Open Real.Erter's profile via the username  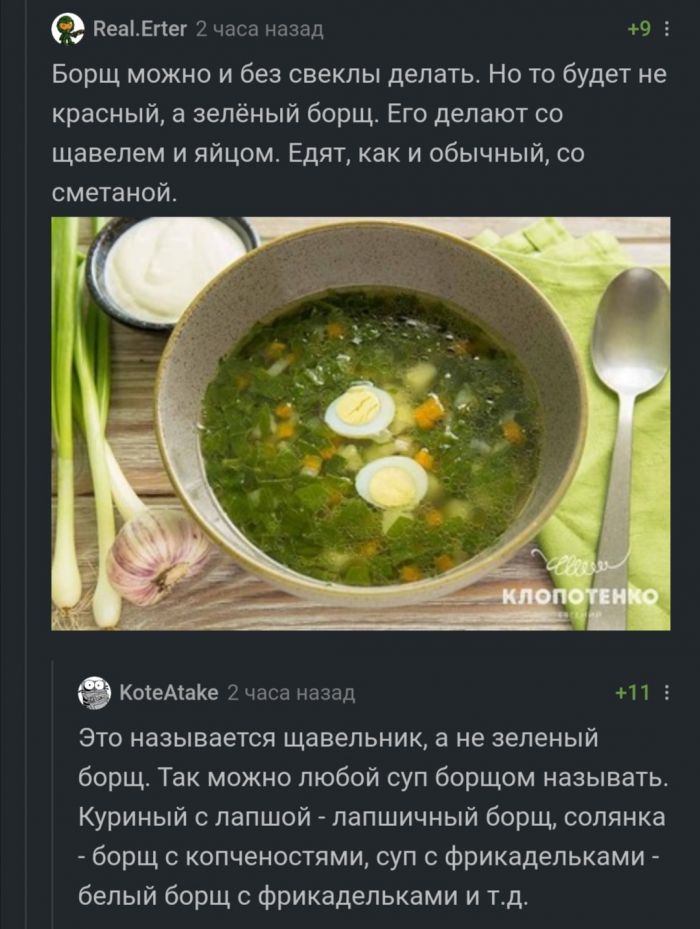pos(139,29)
